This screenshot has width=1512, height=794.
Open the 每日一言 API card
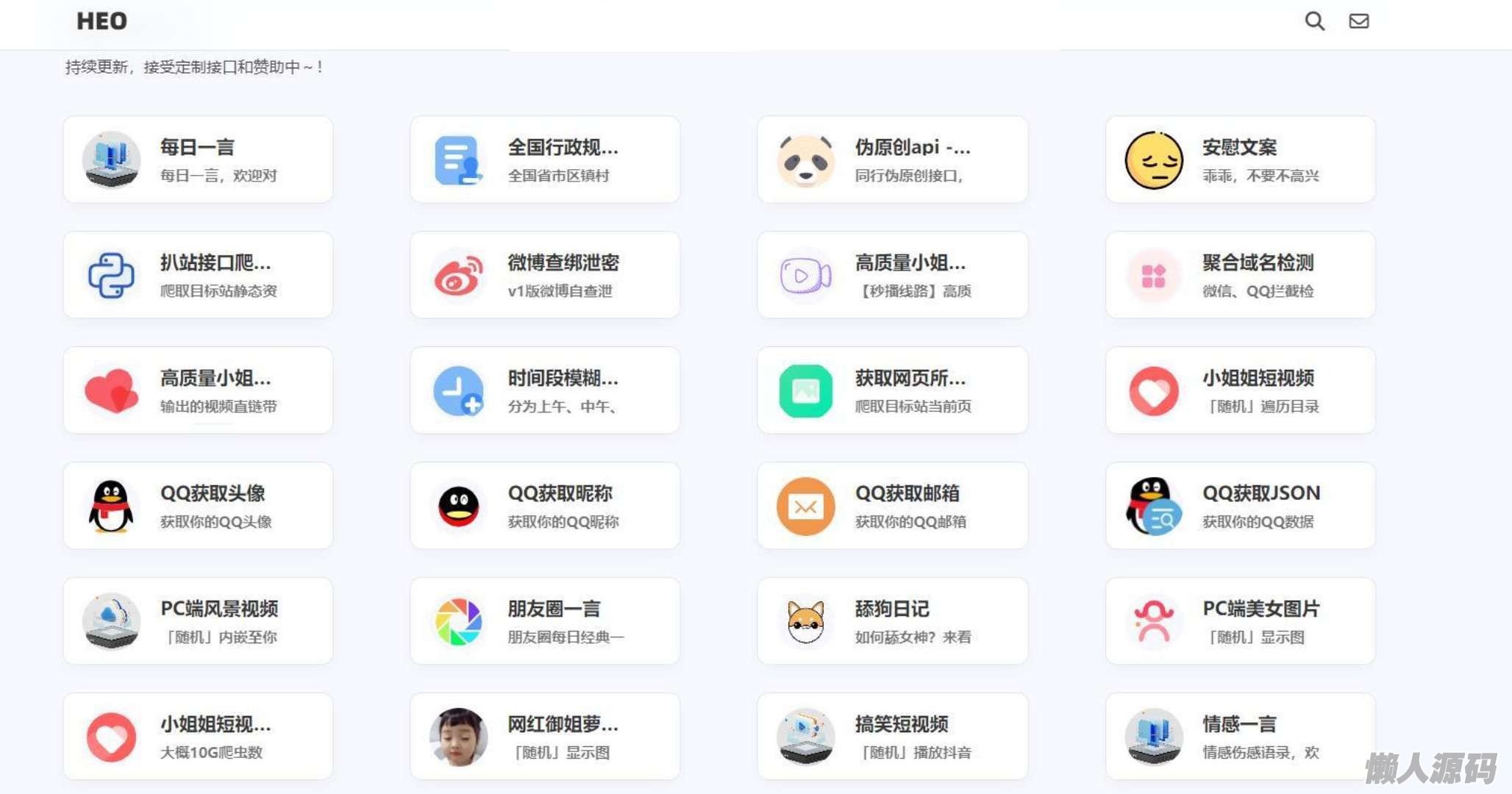coord(198,160)
